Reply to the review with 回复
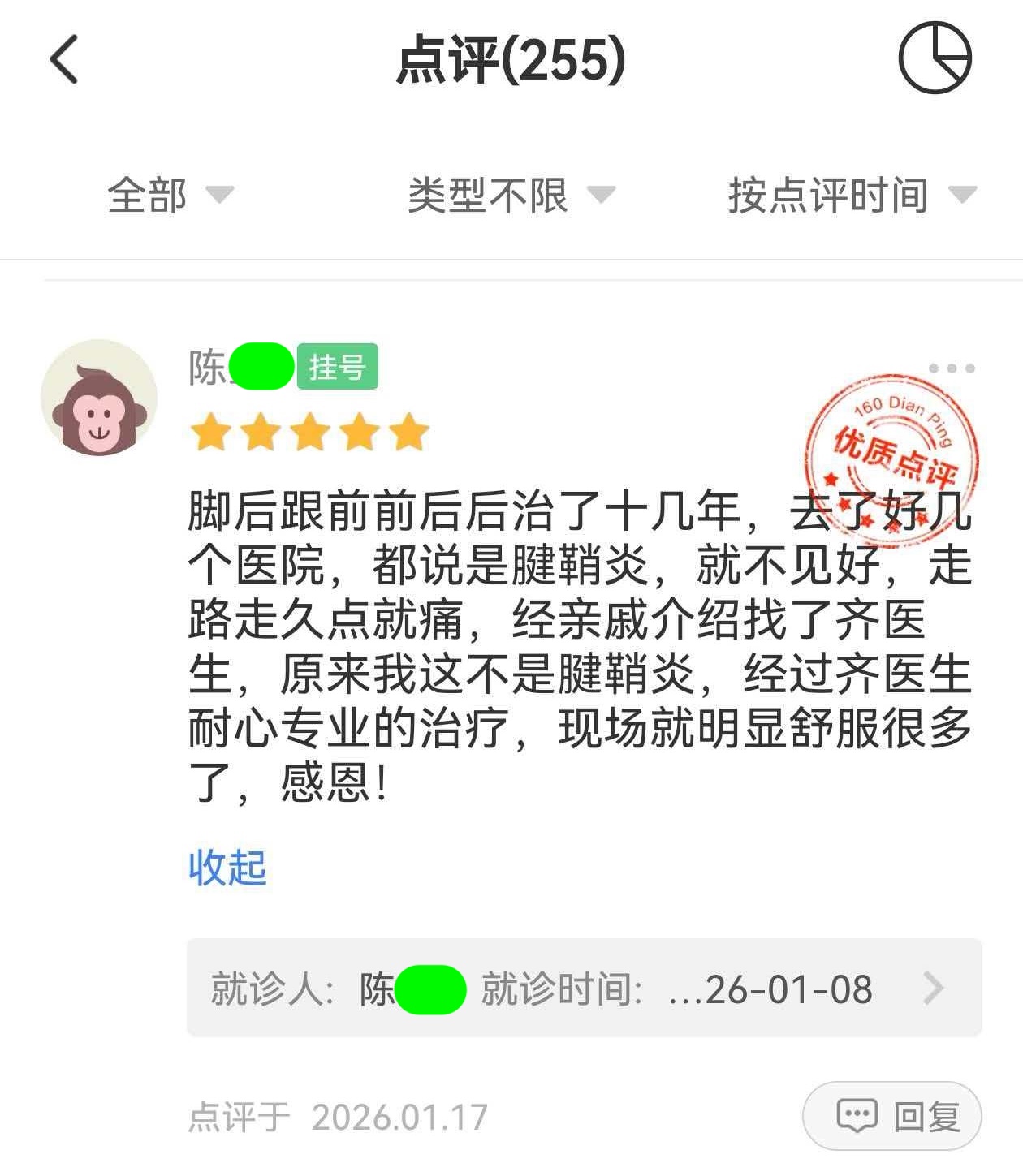The height and width of the screenshot is (1176, 1023). pyautogui.click(x=891, y=1116)
